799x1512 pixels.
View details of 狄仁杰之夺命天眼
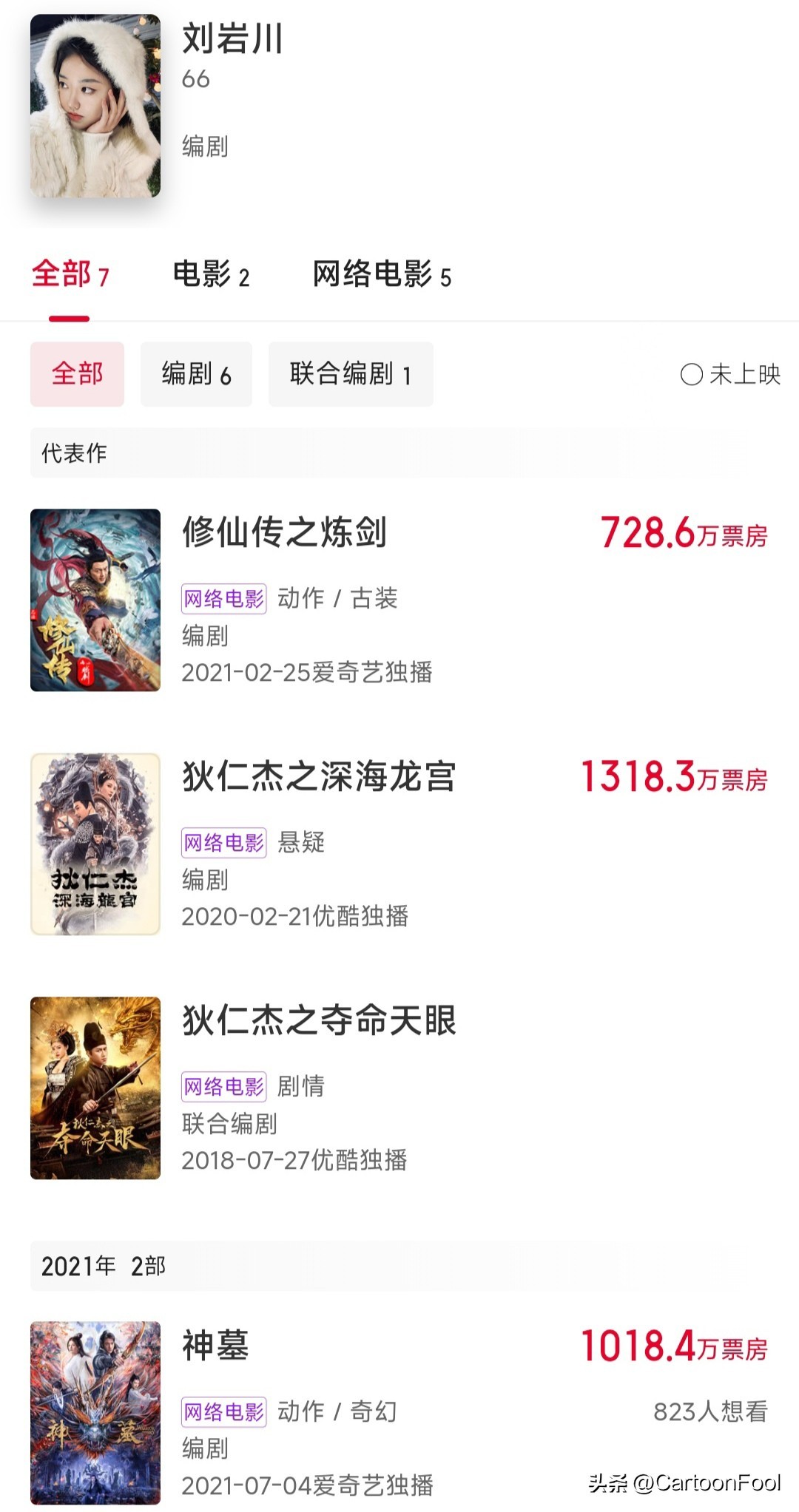click(x=318, y=1020)
